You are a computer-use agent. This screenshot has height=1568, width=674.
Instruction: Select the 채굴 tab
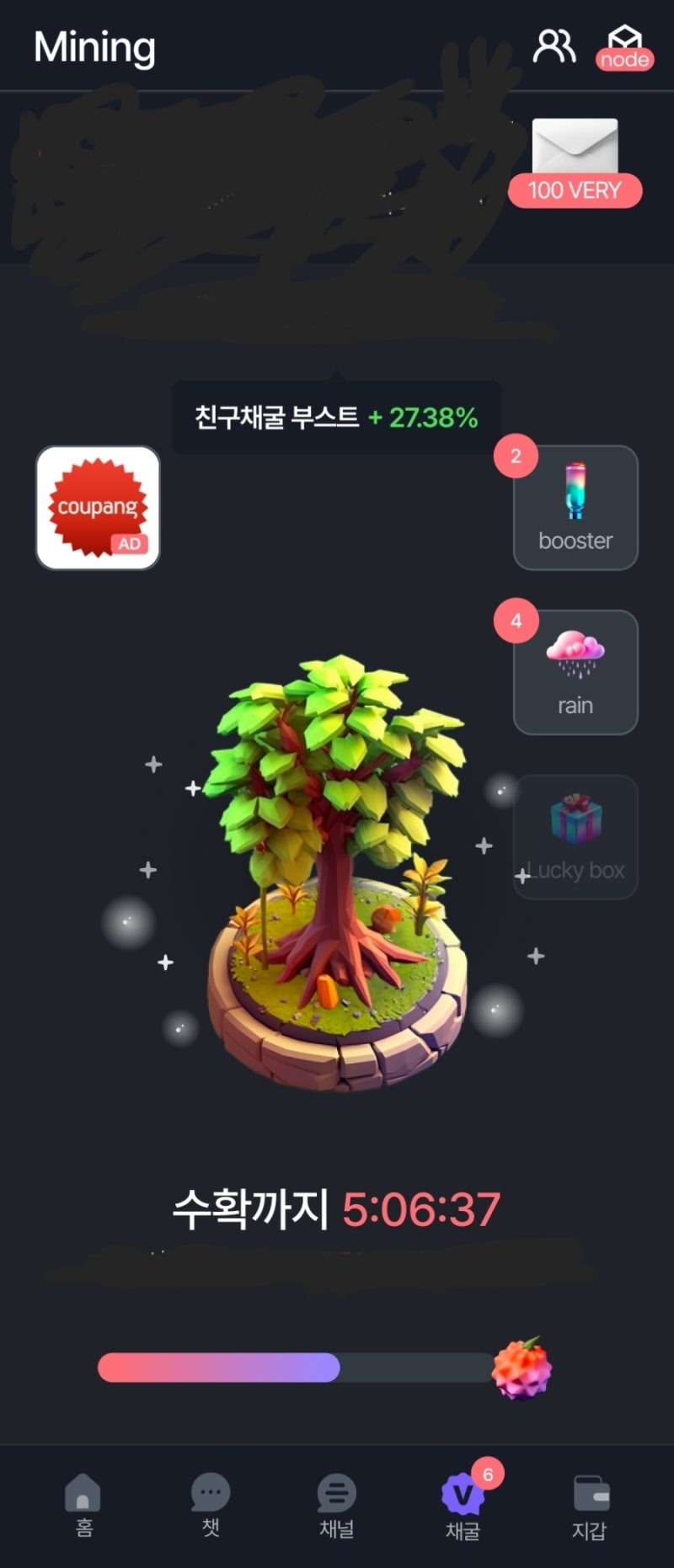pyautogui.click(x=463, y=1506)
